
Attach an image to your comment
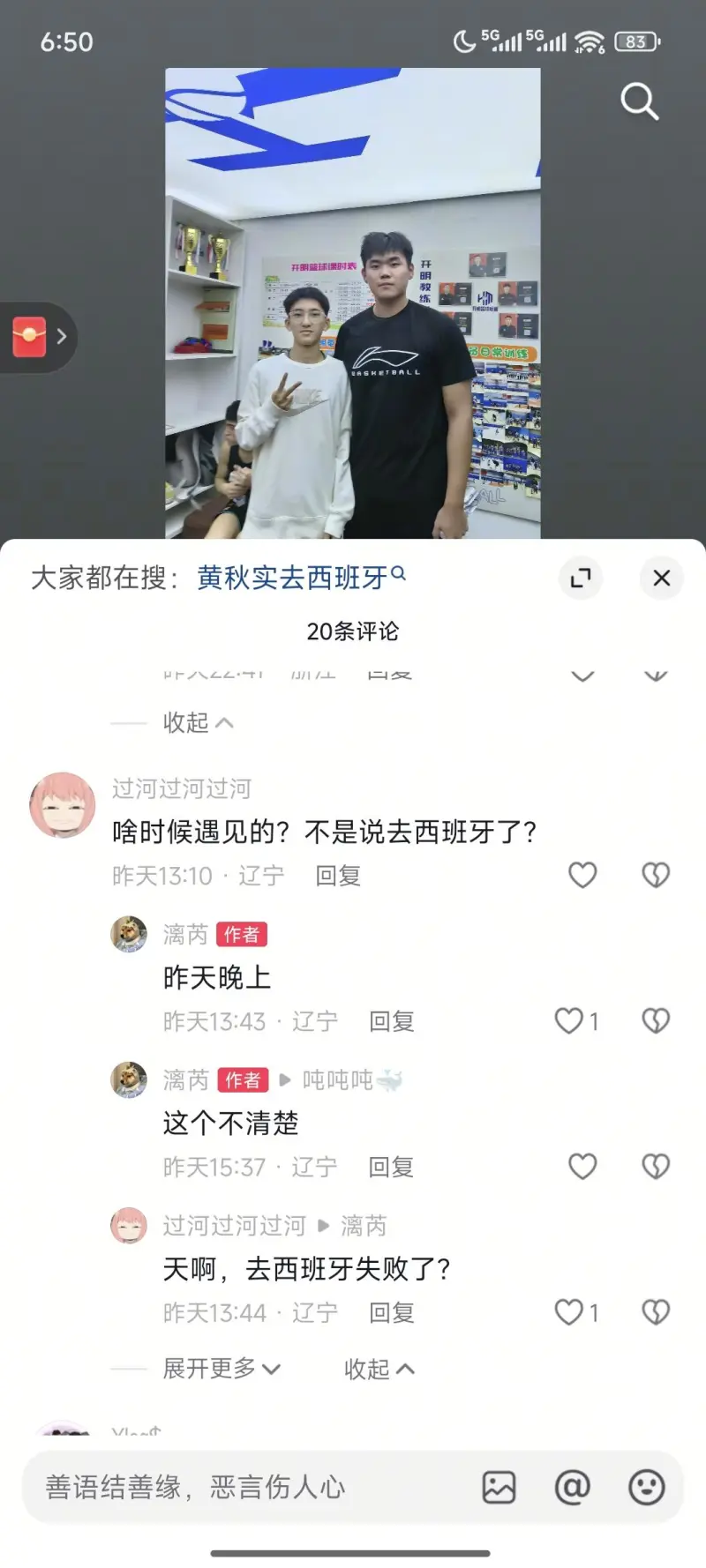coord(499,1488)
